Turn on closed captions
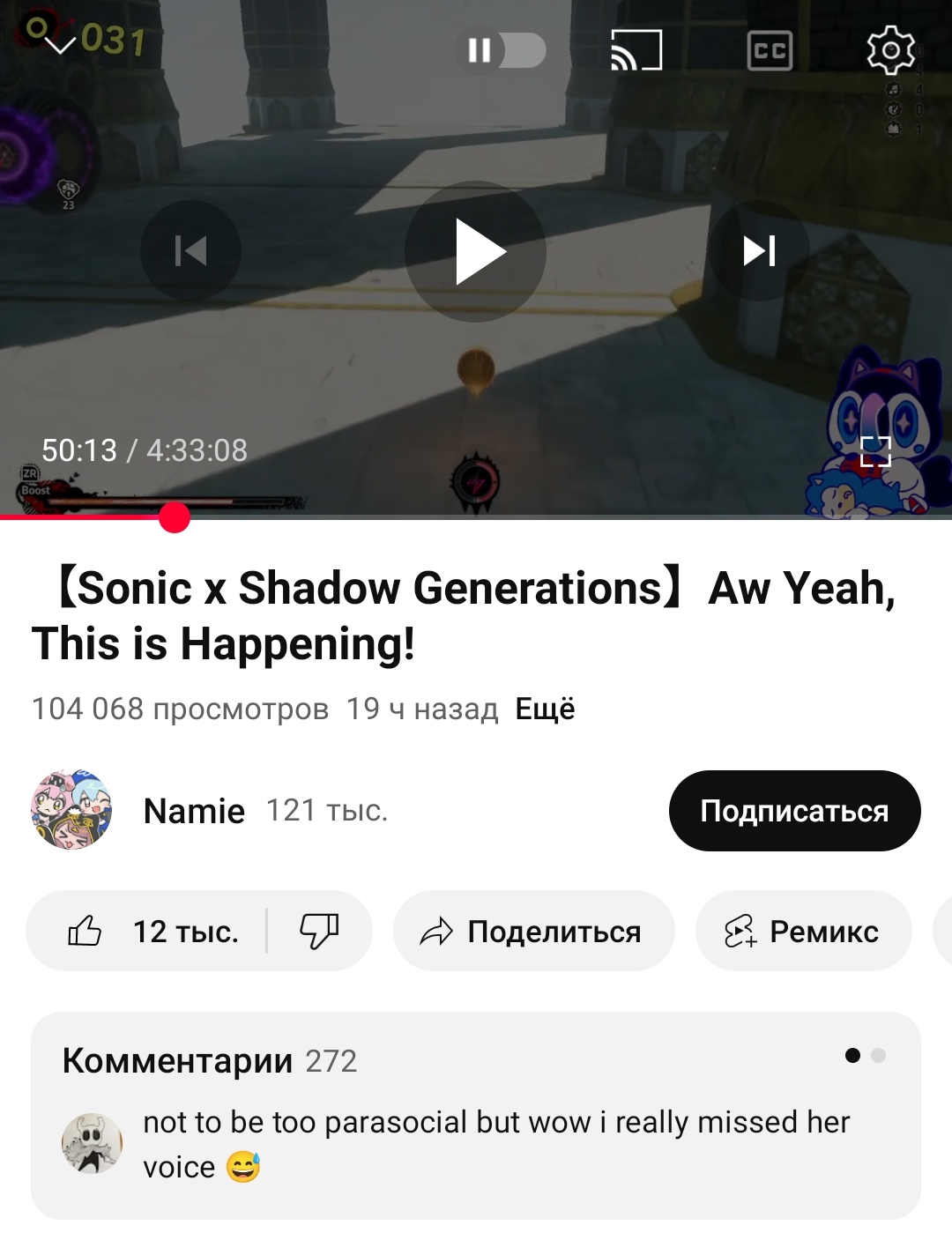 point(770,50)
